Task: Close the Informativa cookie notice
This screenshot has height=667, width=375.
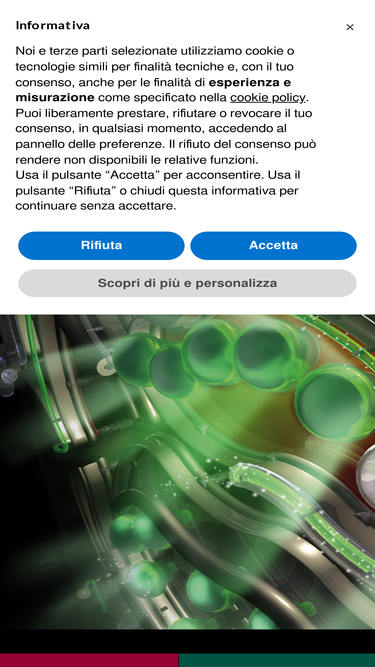Action: 349,27
